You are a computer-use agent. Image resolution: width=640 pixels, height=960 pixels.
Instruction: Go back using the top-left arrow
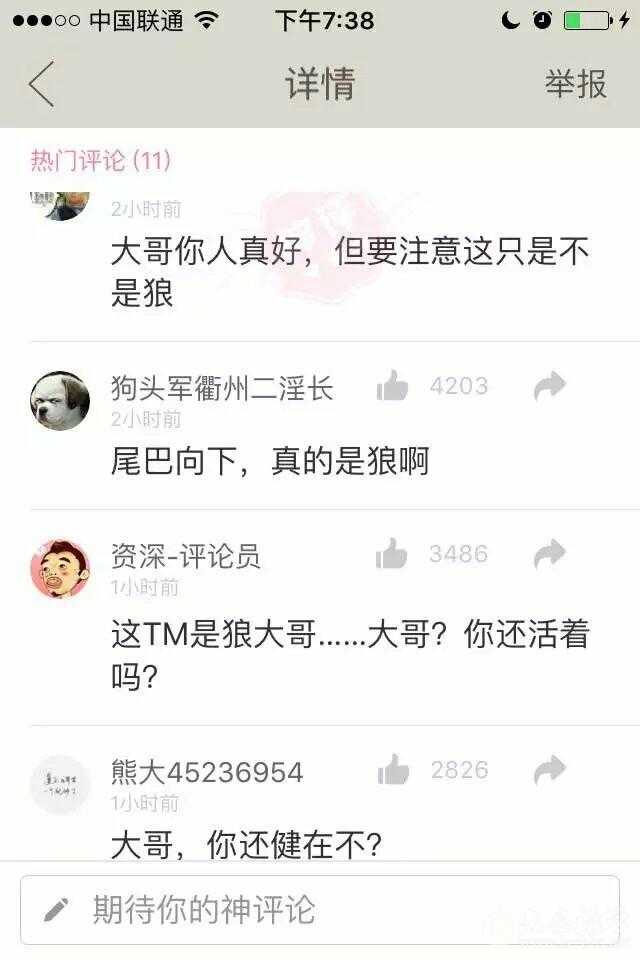[x=42, y=84]
